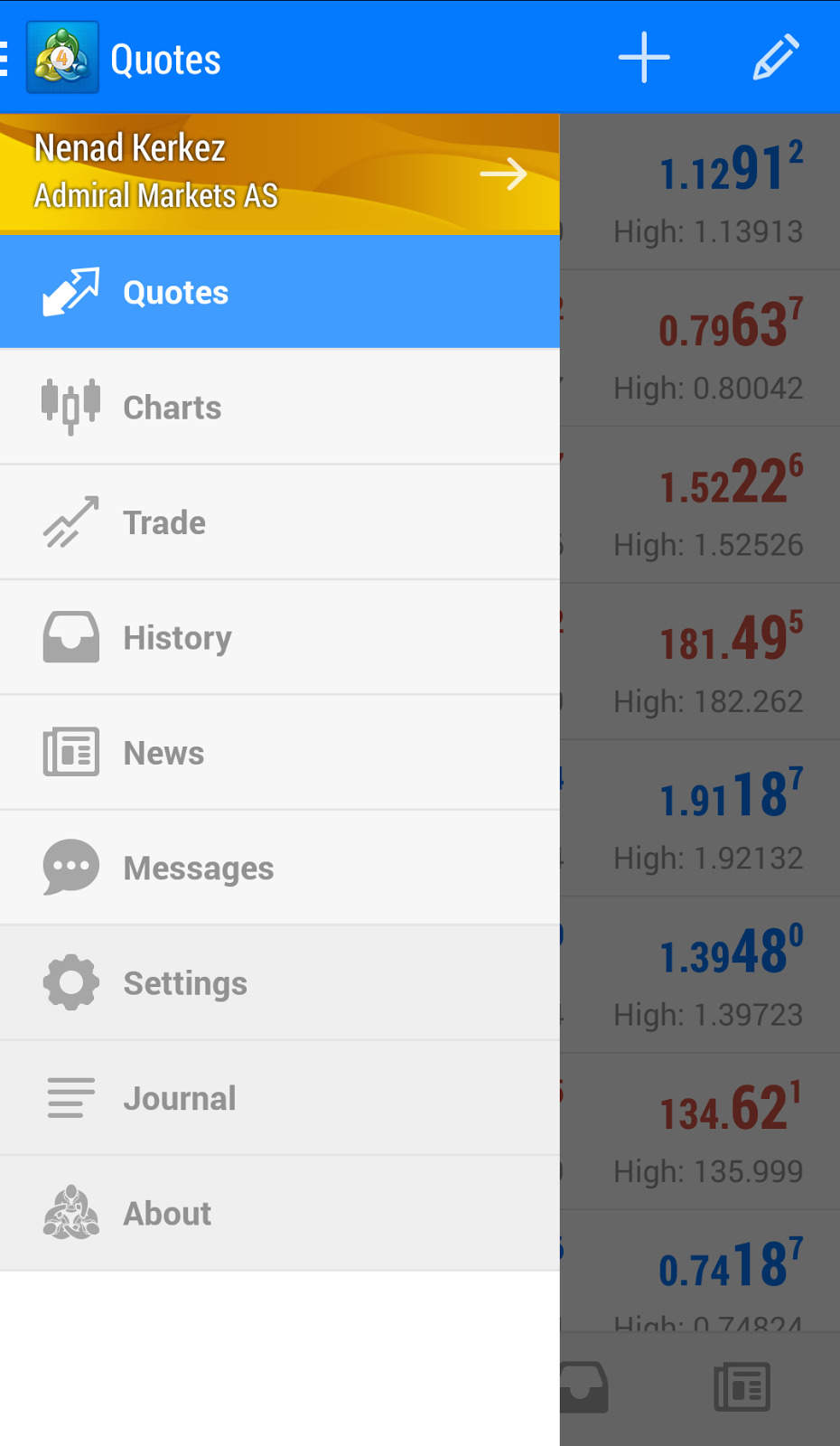The height and width of the screenshot is (1446, 840).
Task: Open Nenad Kerkez account details
Action: click(x=280, y=174)
